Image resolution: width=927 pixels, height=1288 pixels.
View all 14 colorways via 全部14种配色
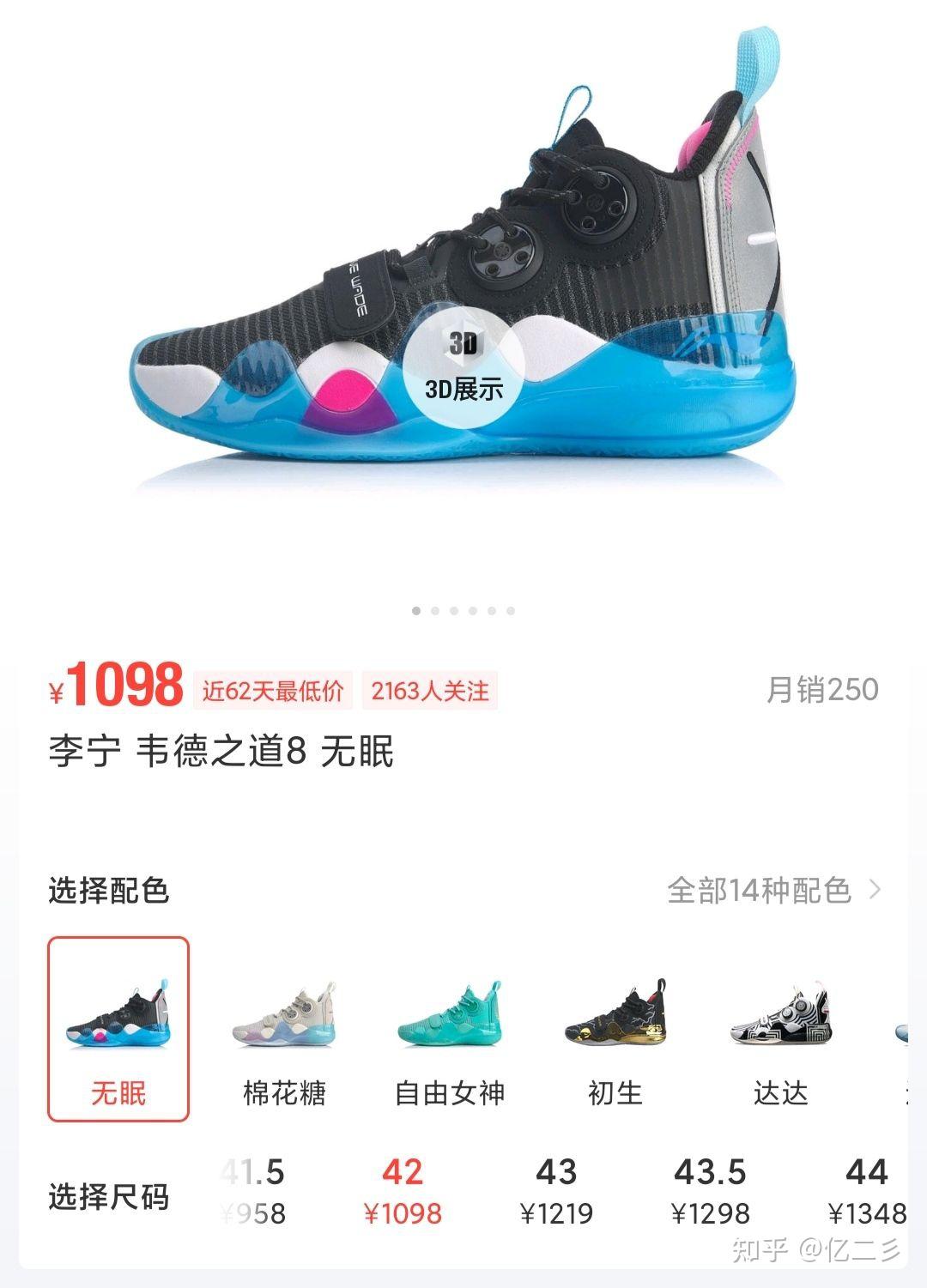click(x=773, y=891)
